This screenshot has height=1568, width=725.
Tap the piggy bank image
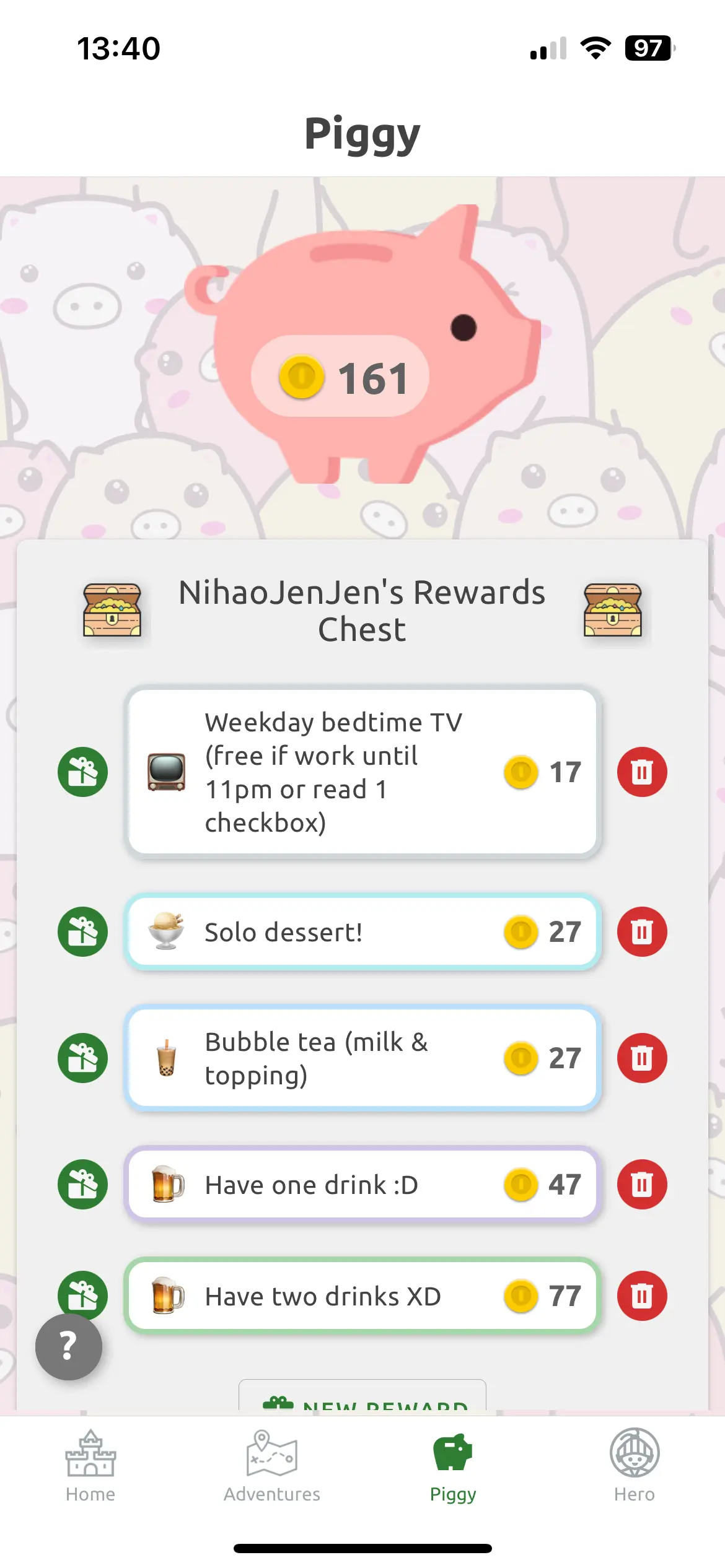(362, 347)
